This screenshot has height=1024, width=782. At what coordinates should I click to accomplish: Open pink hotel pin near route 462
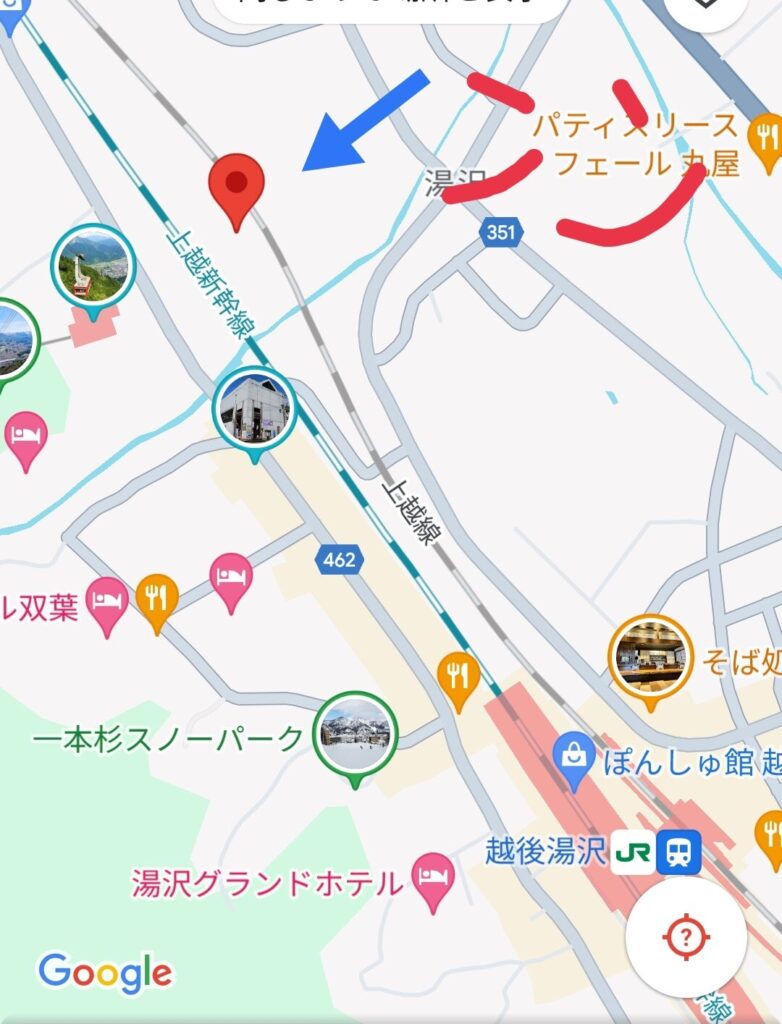tap(231, 578)
